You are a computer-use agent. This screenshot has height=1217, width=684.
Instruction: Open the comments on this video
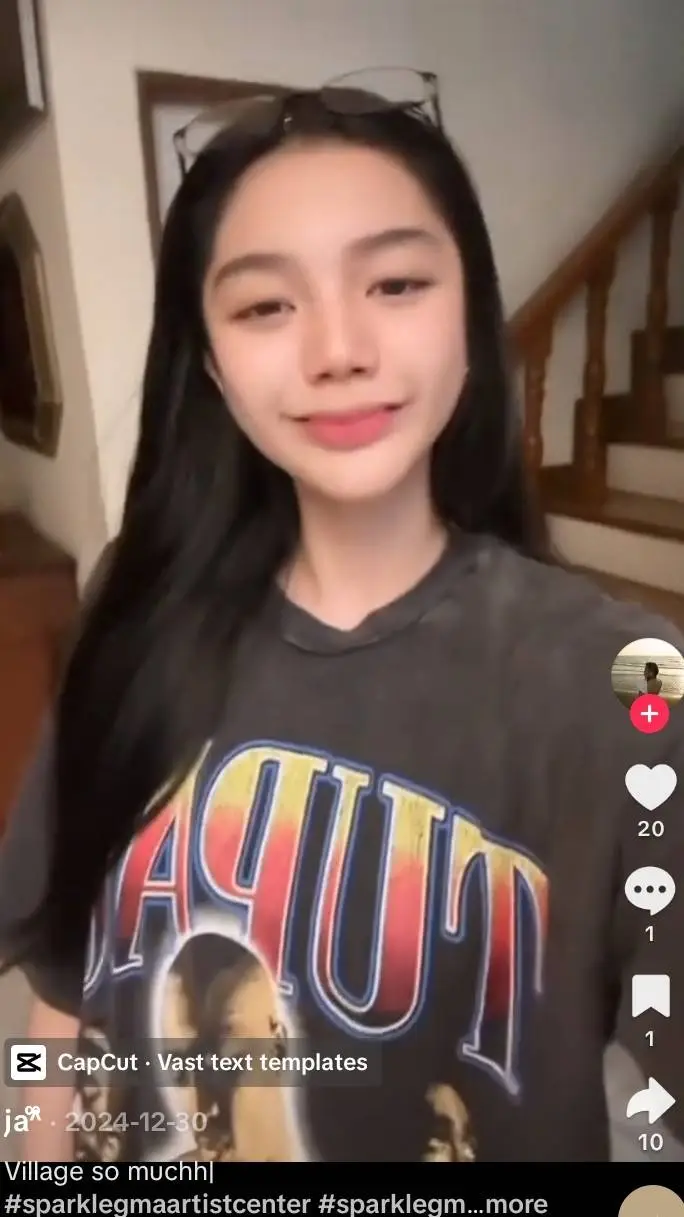tap(650, 890)
